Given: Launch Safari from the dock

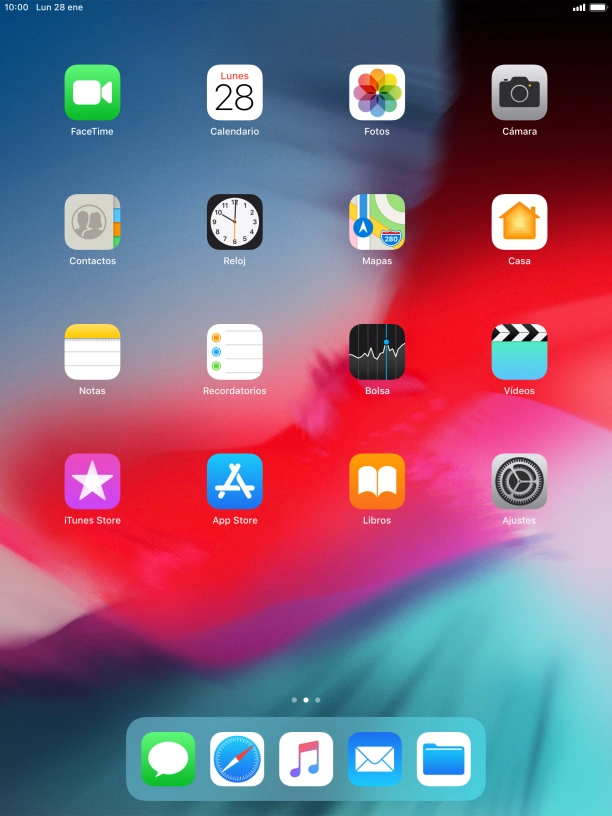Looking at the screenshot, I should [237, 759].
